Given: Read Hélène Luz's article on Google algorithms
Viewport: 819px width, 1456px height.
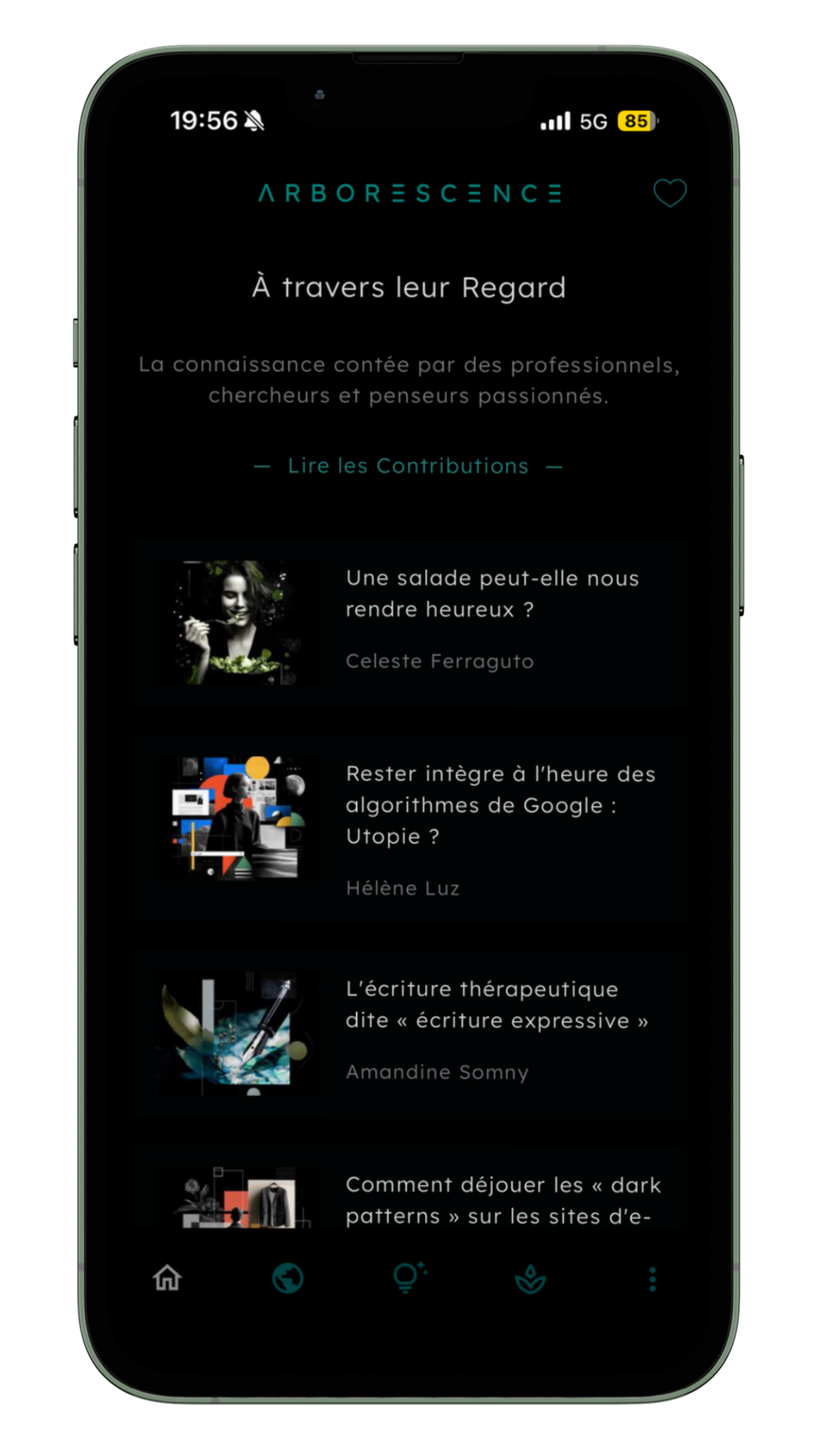Looking at the screenshot, I should click(500, 805).
